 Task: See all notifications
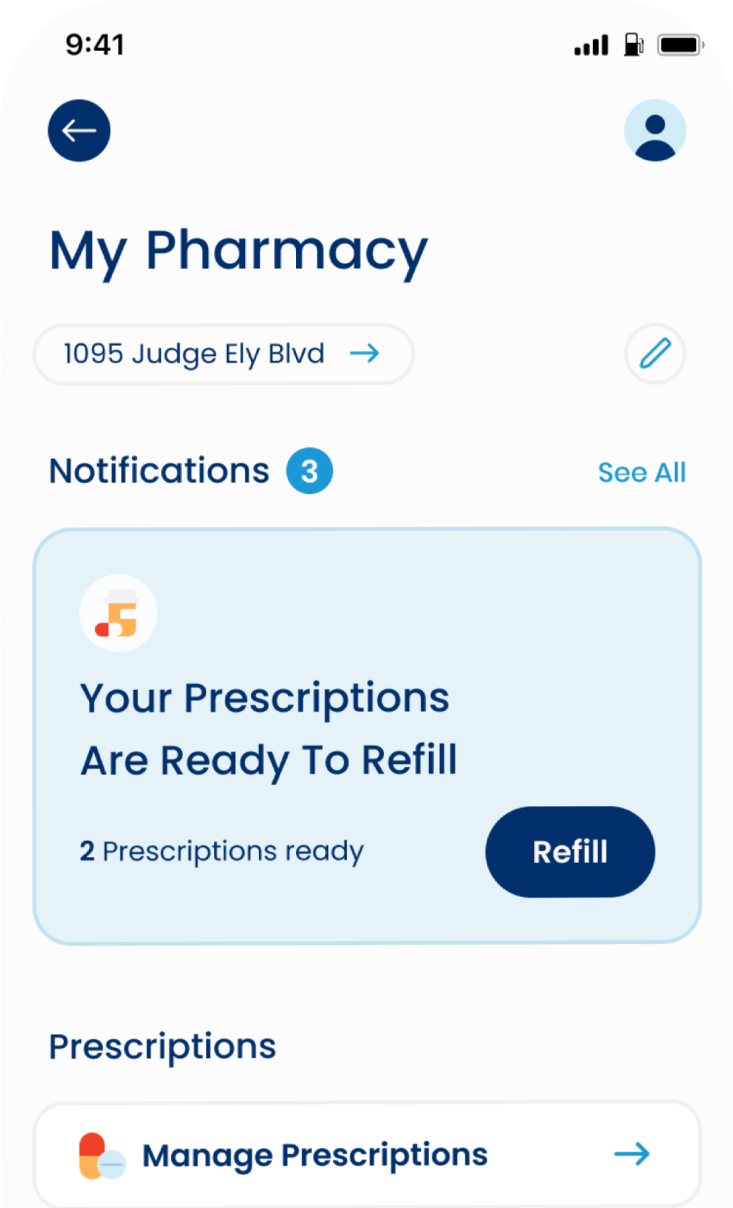[641, 472]
